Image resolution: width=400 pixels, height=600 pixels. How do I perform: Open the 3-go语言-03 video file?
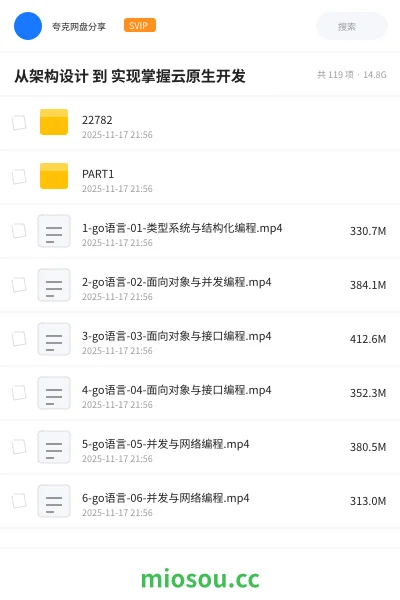pos(200,339)
